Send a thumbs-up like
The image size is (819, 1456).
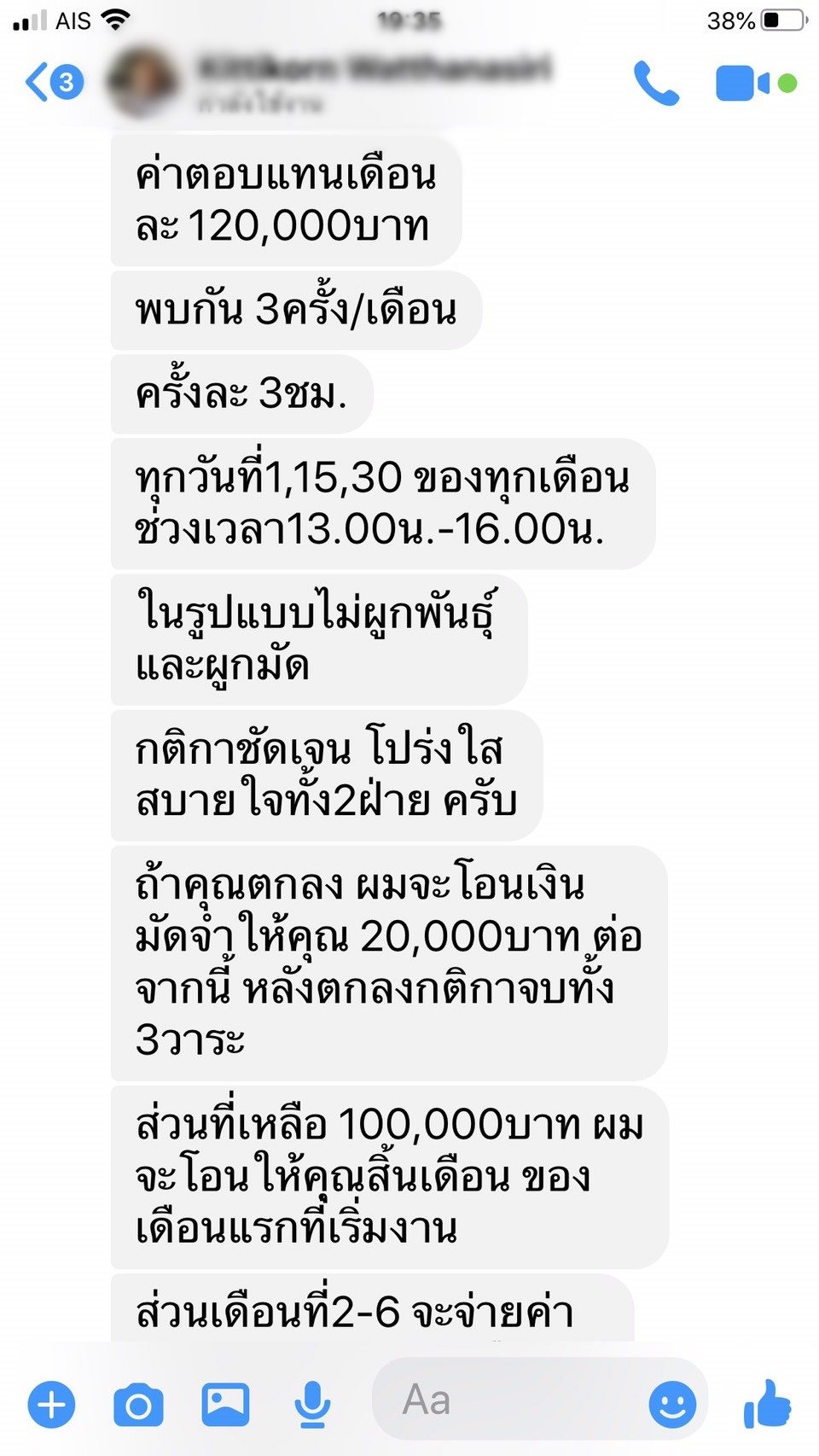768,1403
